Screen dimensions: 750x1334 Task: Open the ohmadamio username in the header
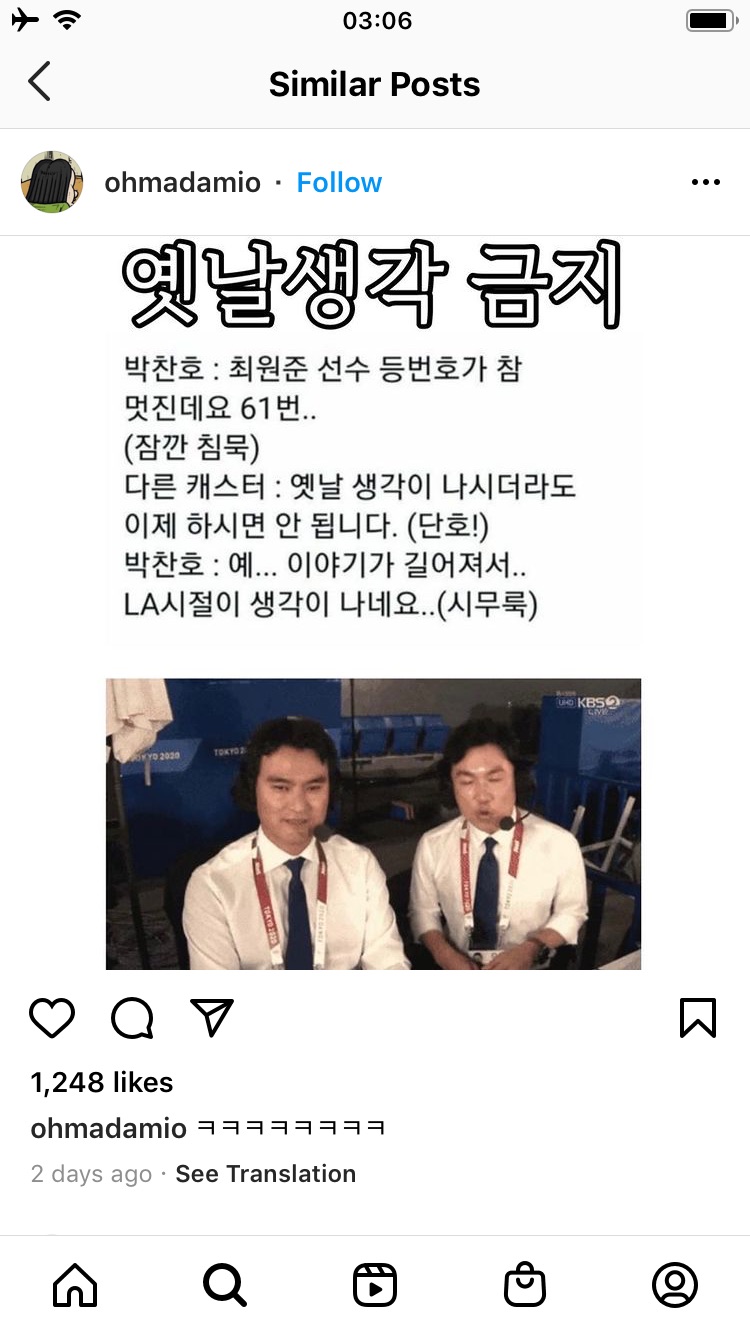[182, 182]
